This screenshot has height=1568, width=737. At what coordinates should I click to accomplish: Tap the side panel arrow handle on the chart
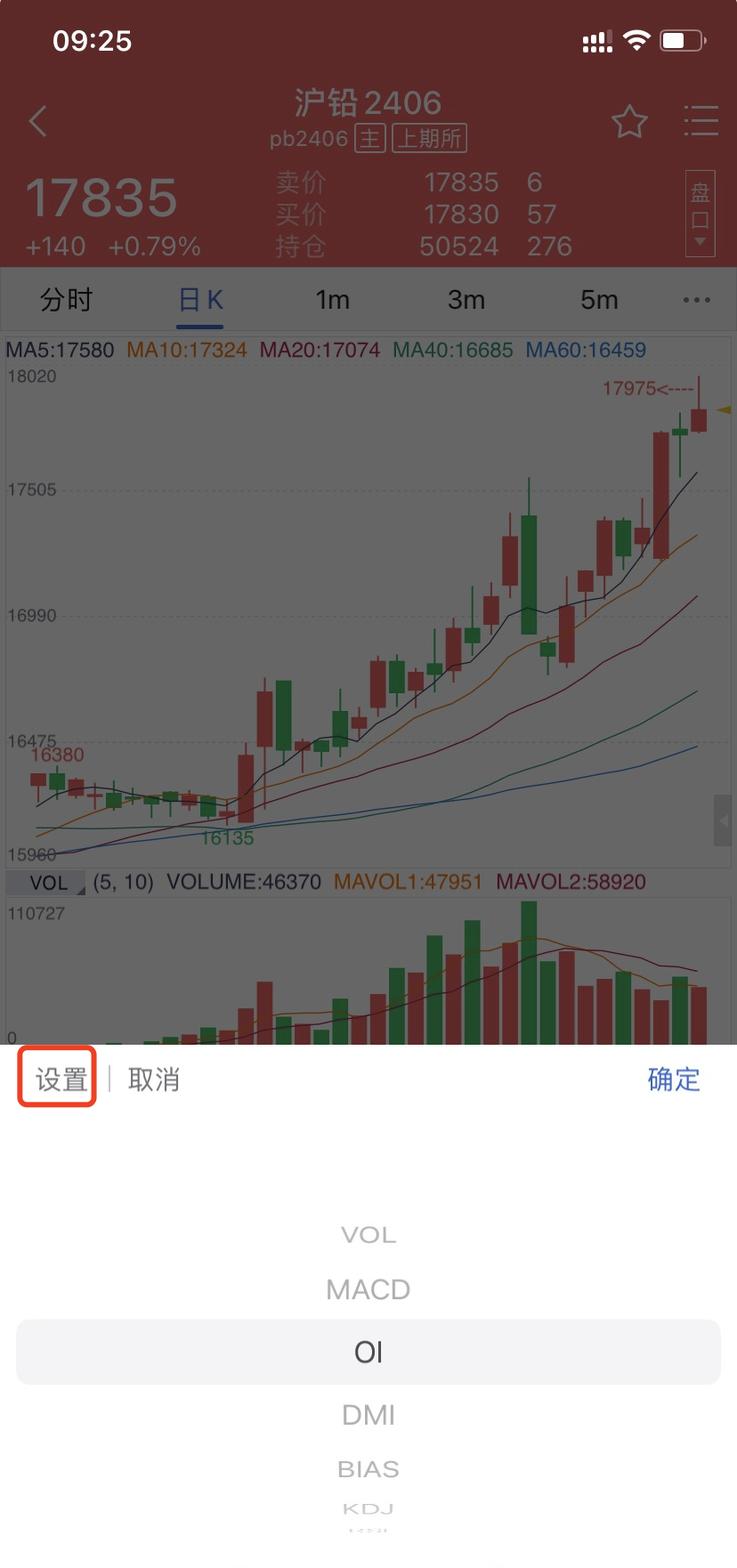click(723, 820)
